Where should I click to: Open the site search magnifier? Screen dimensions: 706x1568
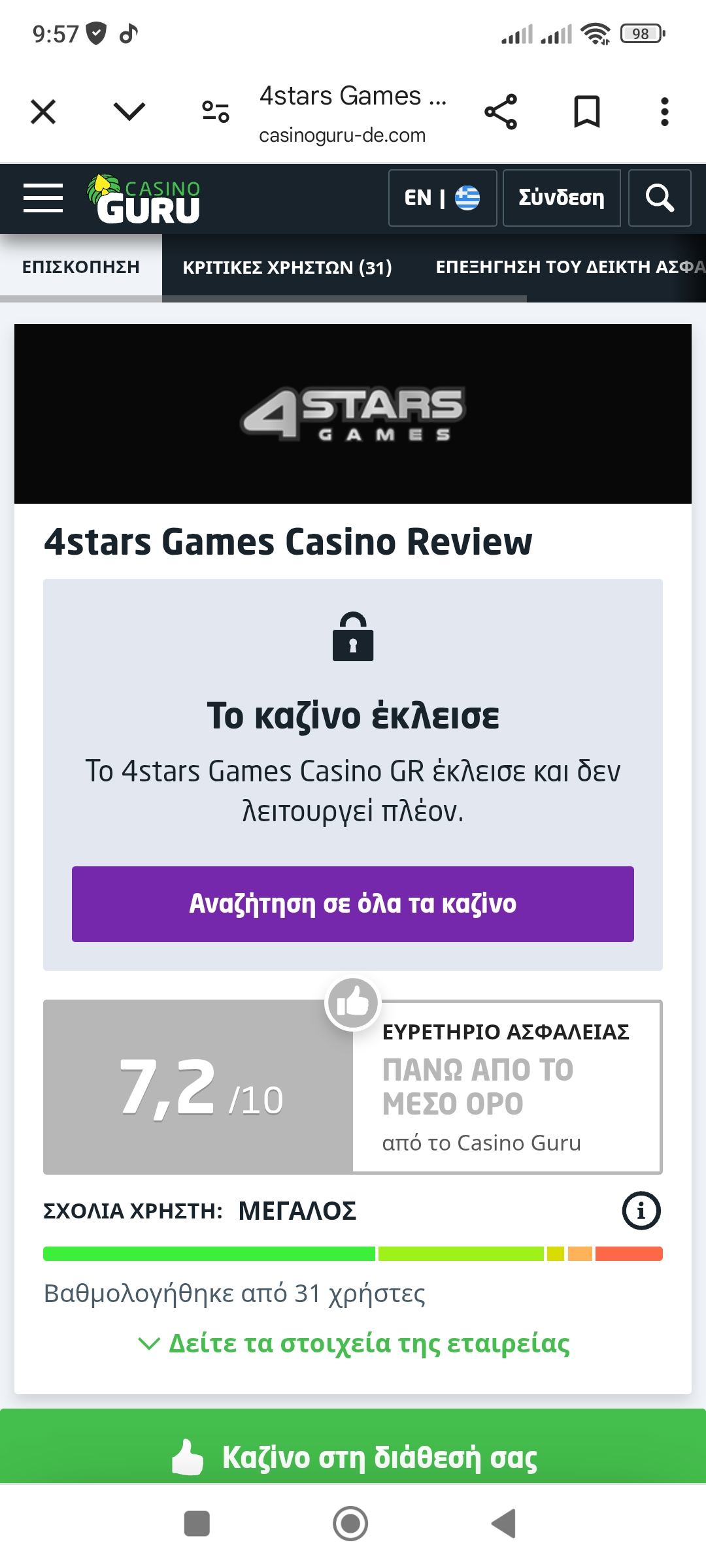click(659, 198)
